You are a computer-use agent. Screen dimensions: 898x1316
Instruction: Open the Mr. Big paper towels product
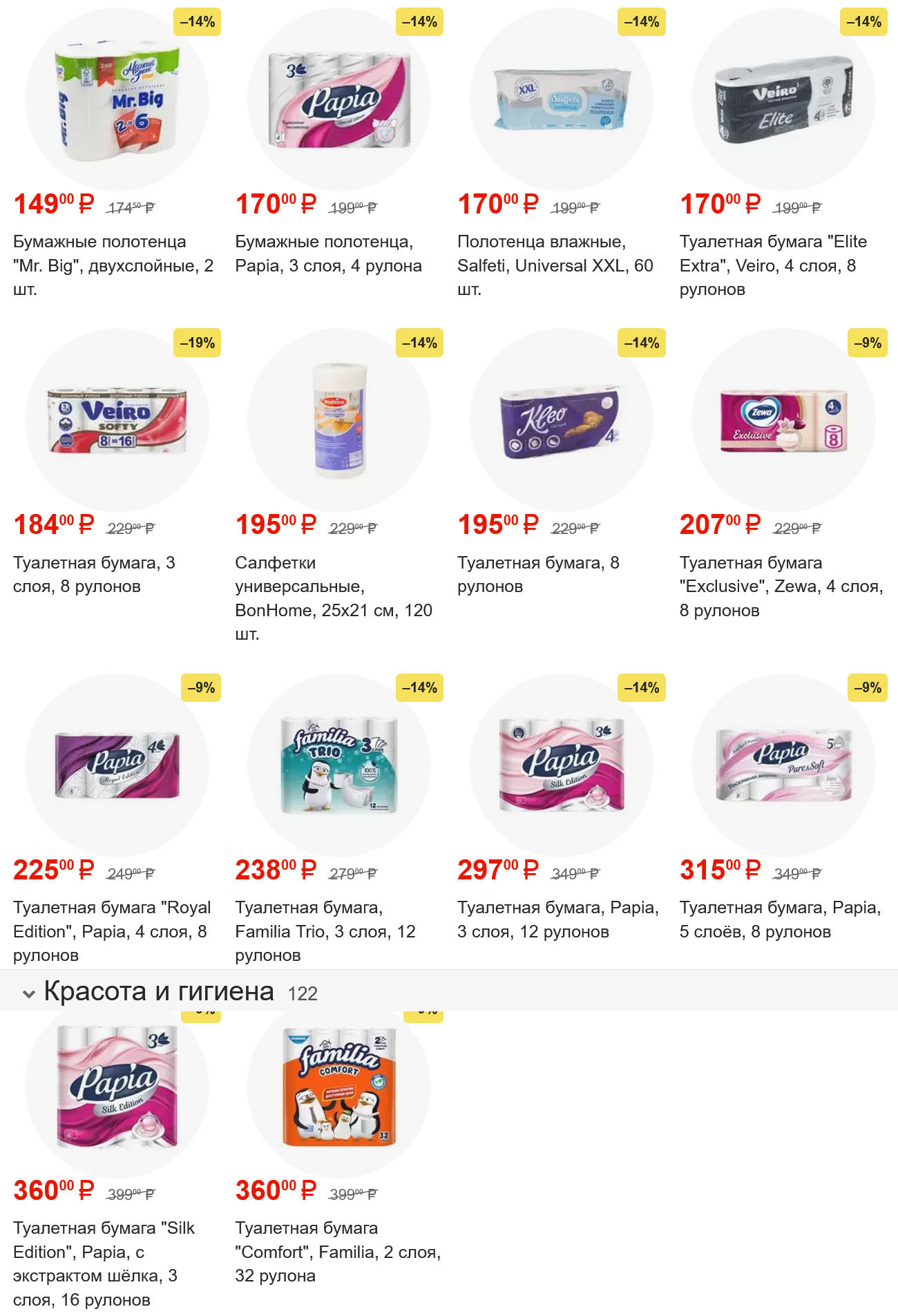117,100
